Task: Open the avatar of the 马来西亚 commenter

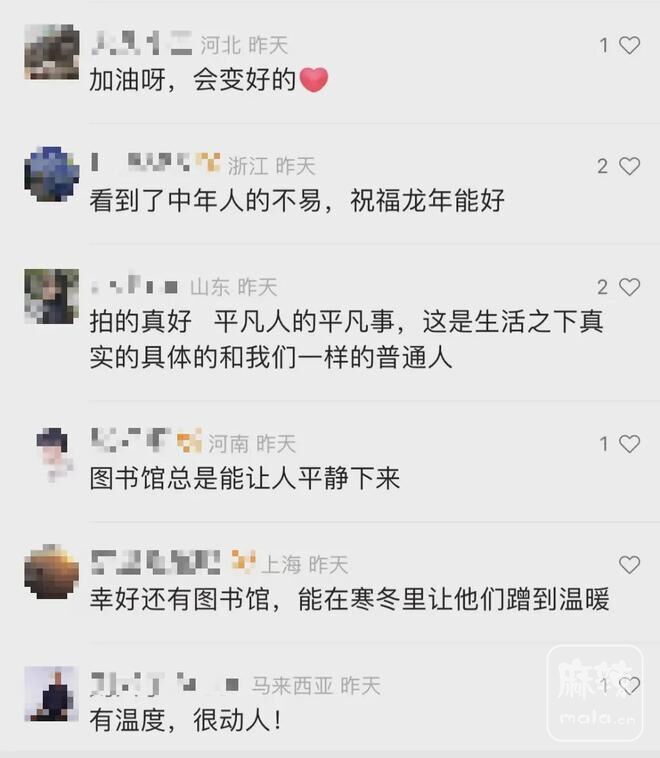Action: pyautogui.click(x=51, y=694)
